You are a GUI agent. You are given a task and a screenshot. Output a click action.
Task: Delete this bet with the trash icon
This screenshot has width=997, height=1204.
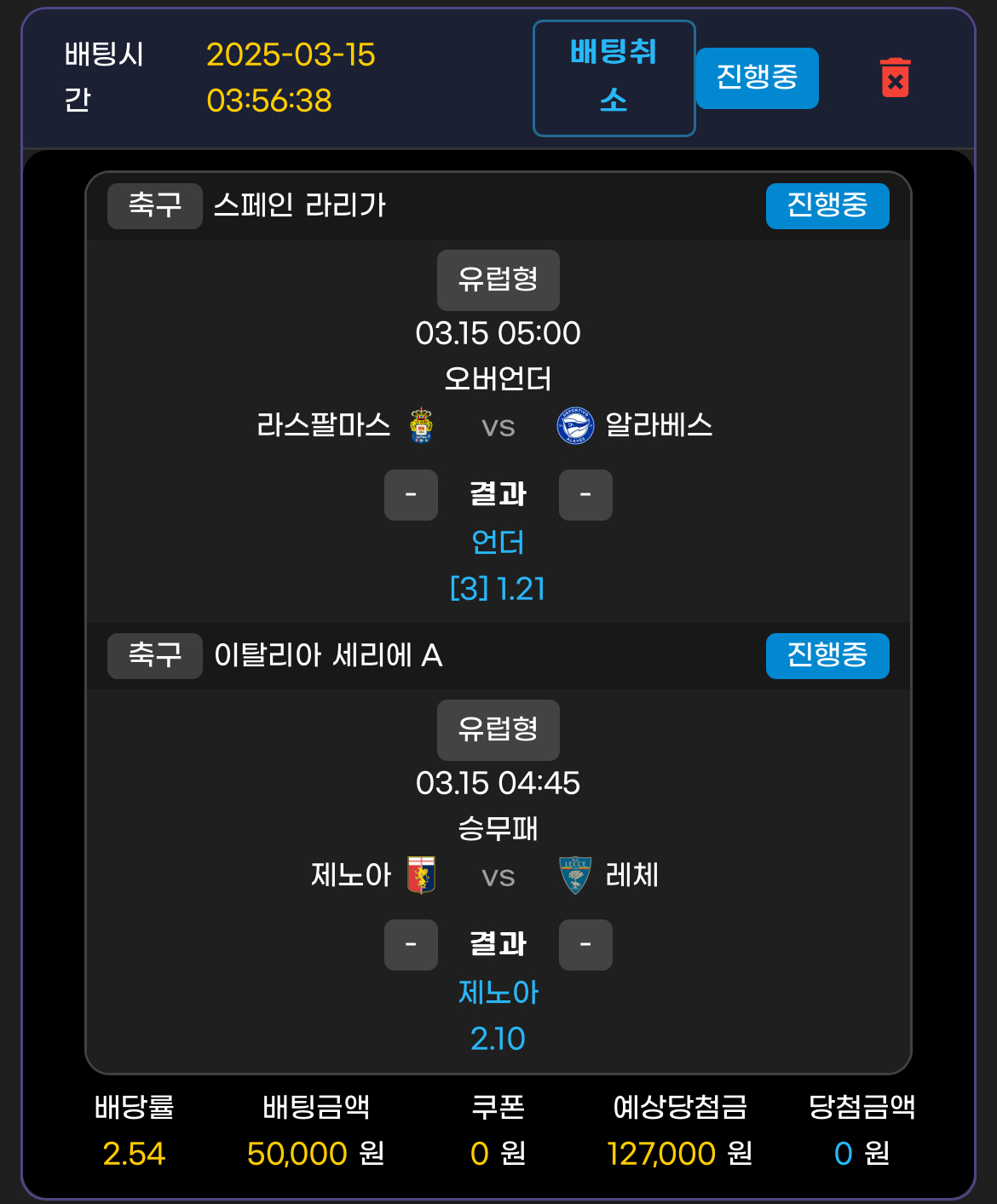coord(895,78)
